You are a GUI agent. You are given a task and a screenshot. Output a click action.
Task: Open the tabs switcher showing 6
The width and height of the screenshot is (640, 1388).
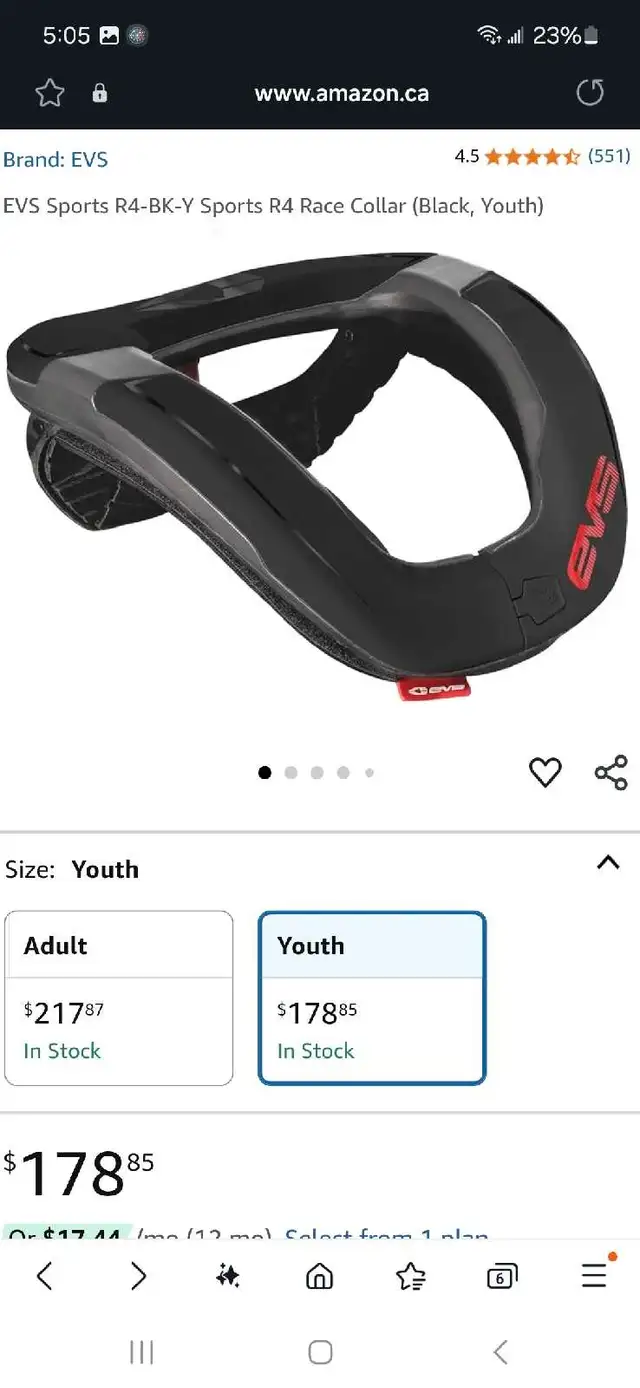point(501,1277)
